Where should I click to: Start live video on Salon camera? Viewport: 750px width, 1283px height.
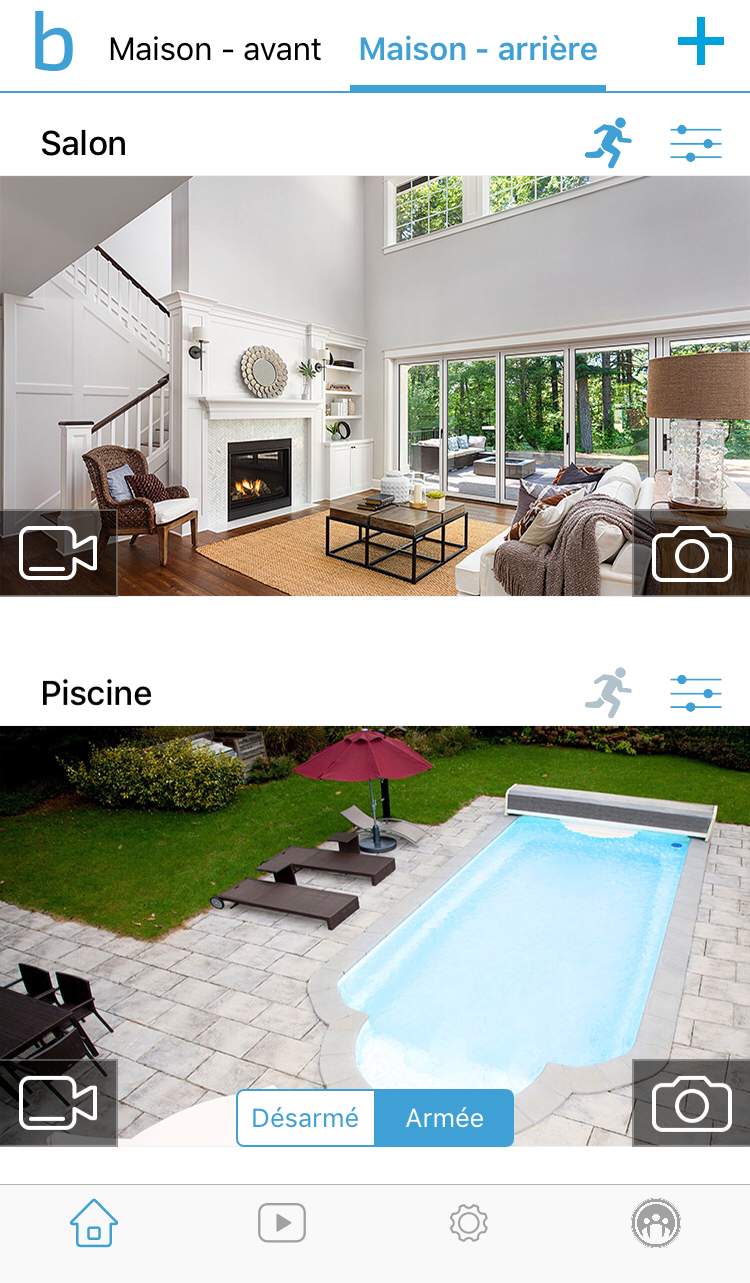click(58, 553)
